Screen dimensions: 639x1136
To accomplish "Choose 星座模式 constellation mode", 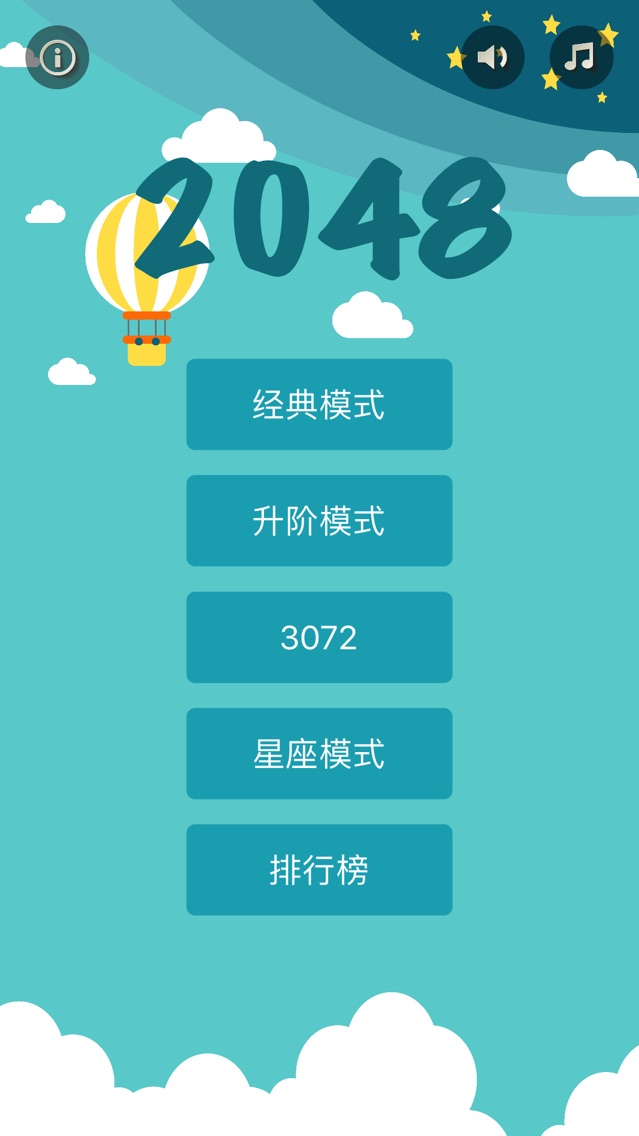I will pos(319,754).
